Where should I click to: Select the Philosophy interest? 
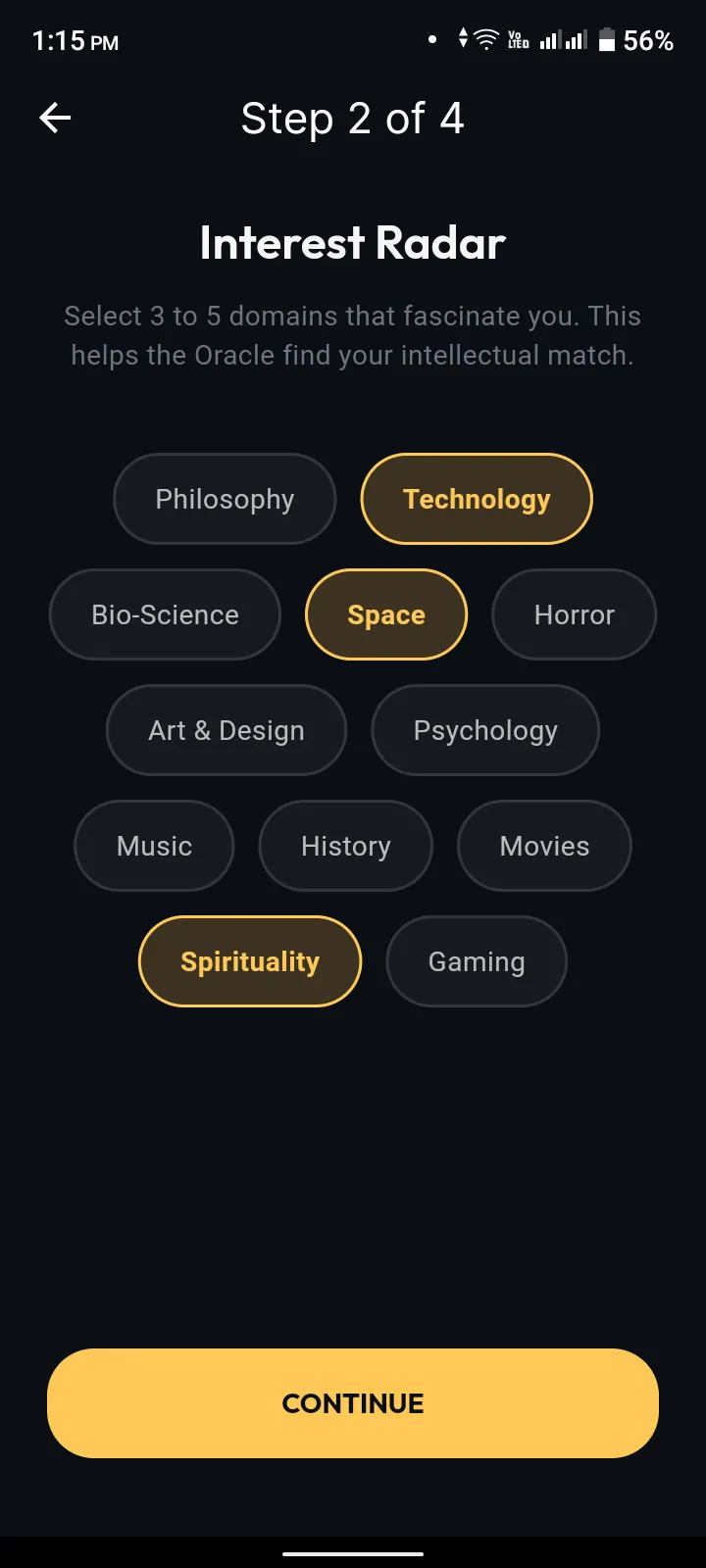[225, 499]
